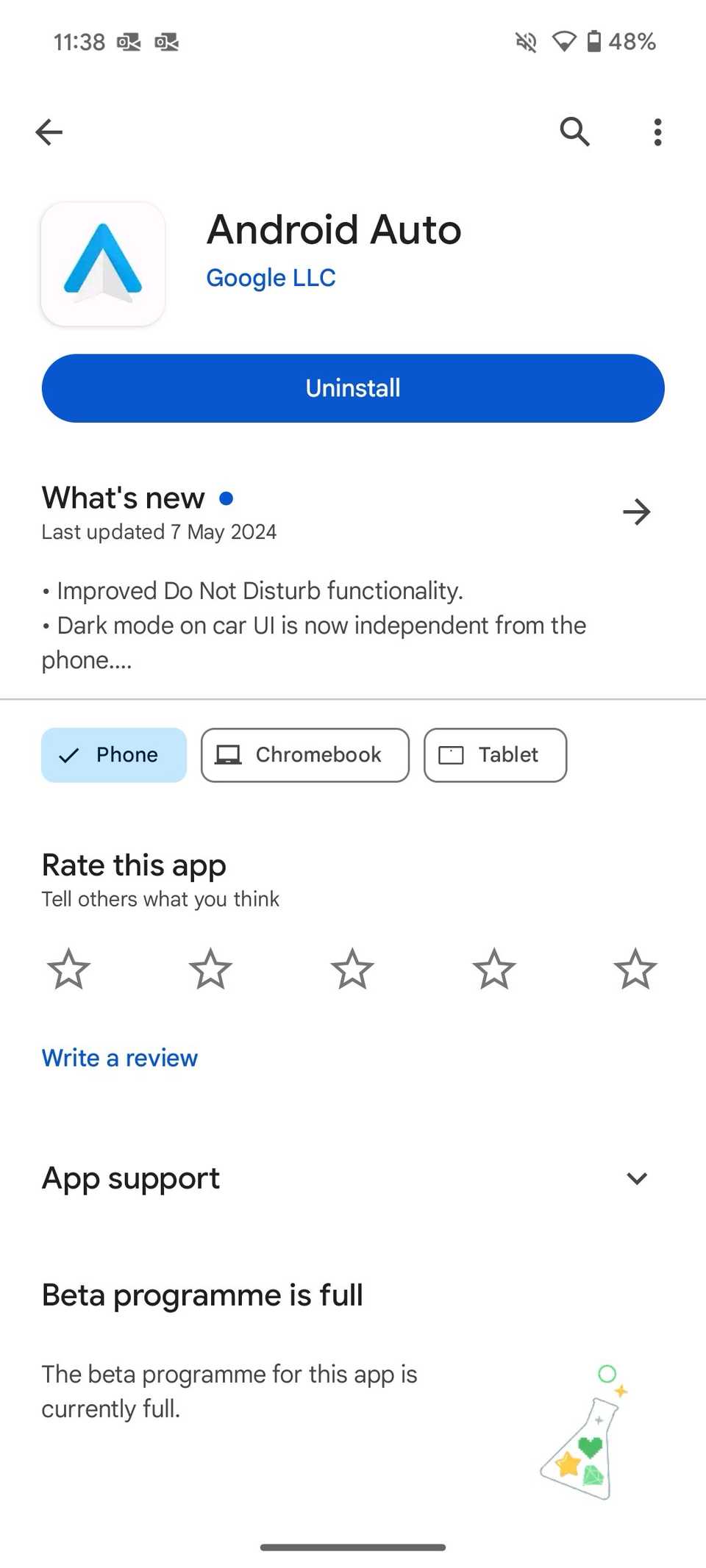Select the Chromebook chip

(x=305, y=755)
